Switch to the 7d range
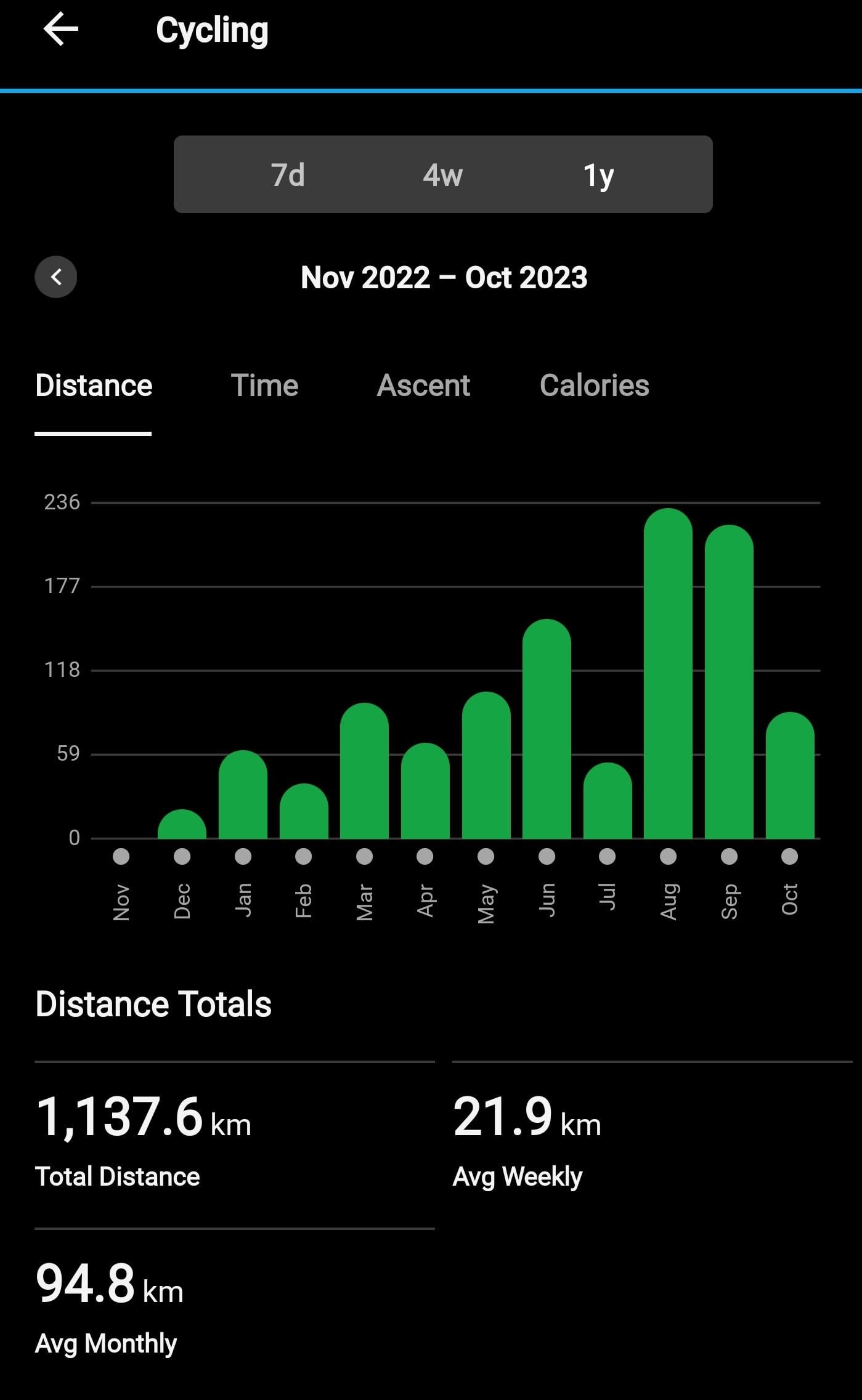 pos(288,175)
